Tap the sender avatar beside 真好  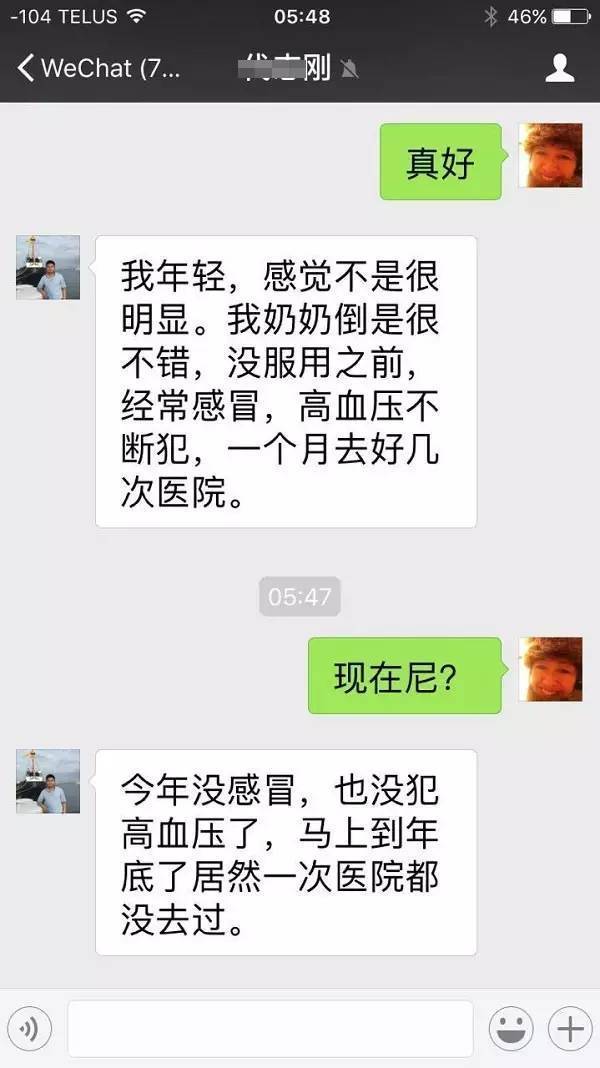(x=550, y=156)
